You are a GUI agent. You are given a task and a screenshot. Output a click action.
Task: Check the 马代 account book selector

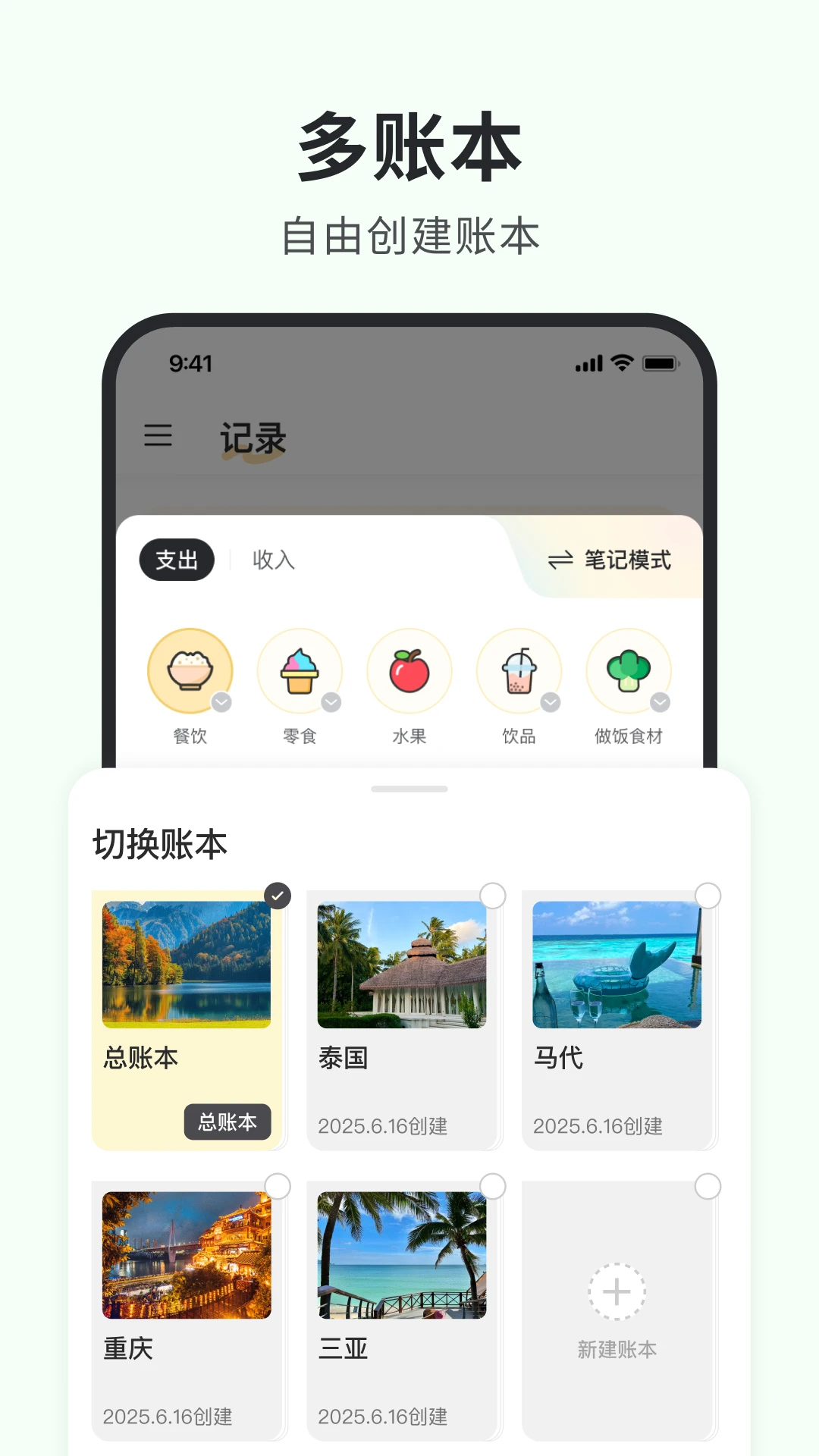(709, 895)
